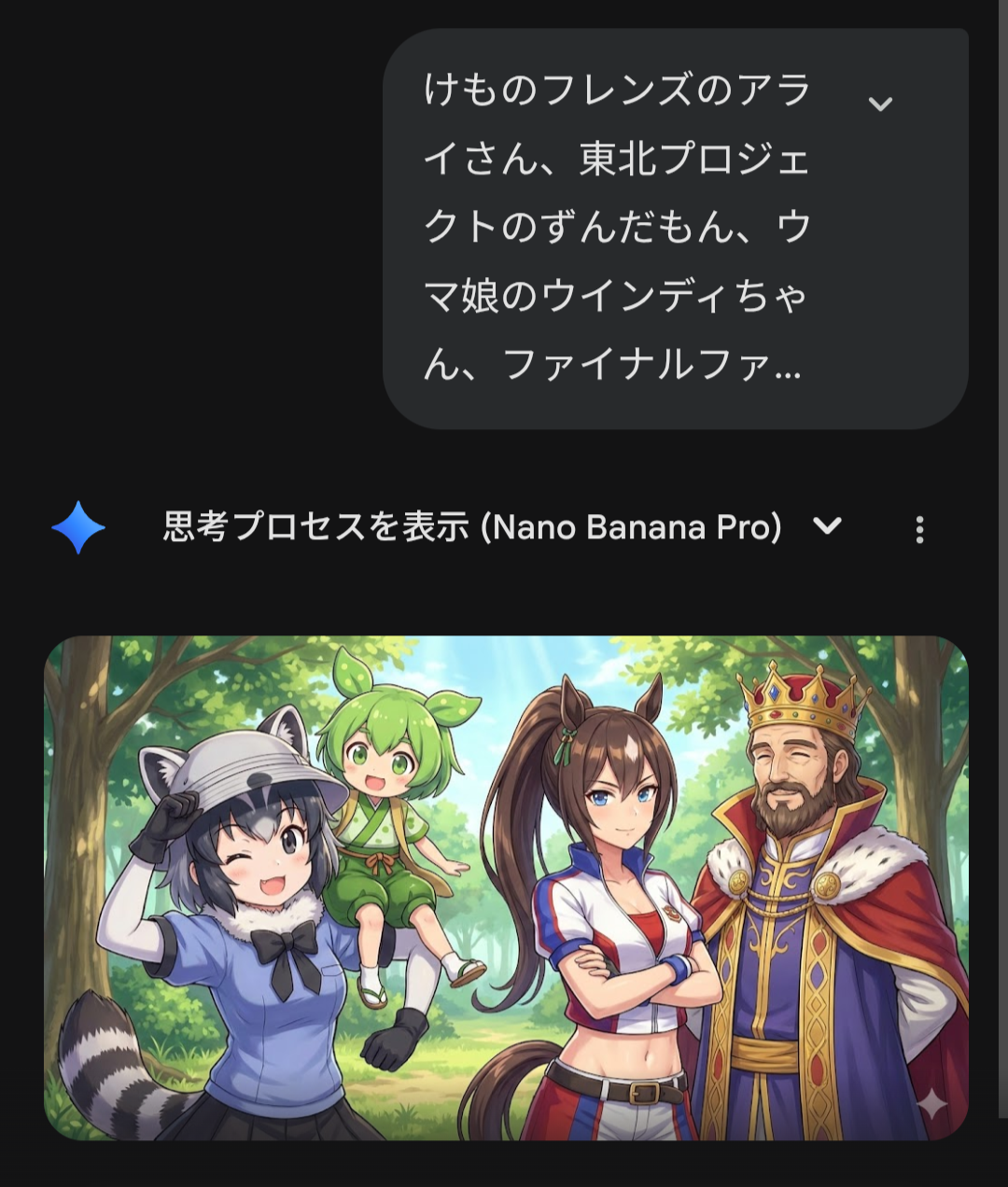This screenshot has width=1008, height=1187.
Task: Open the generated character image
Action: [x=506, y=887]
